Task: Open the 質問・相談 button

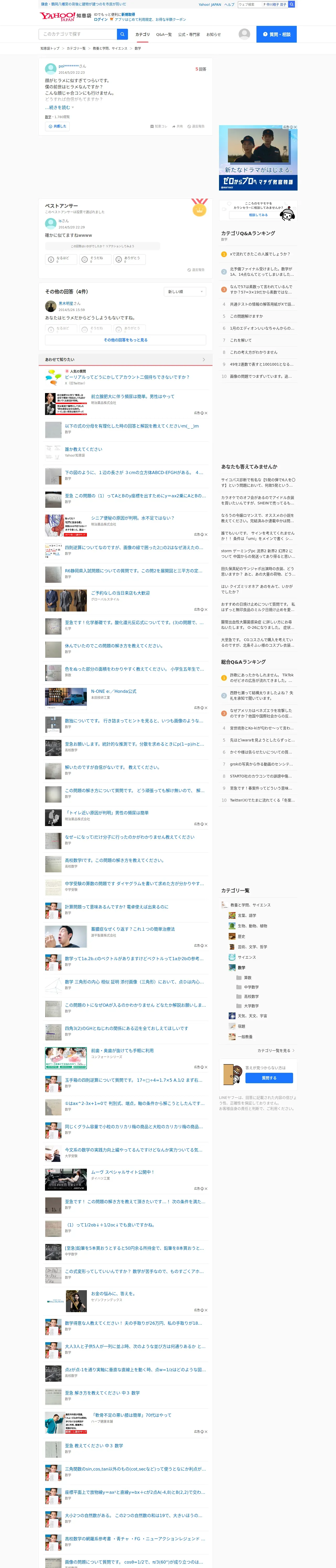Action: coord(276,34)
